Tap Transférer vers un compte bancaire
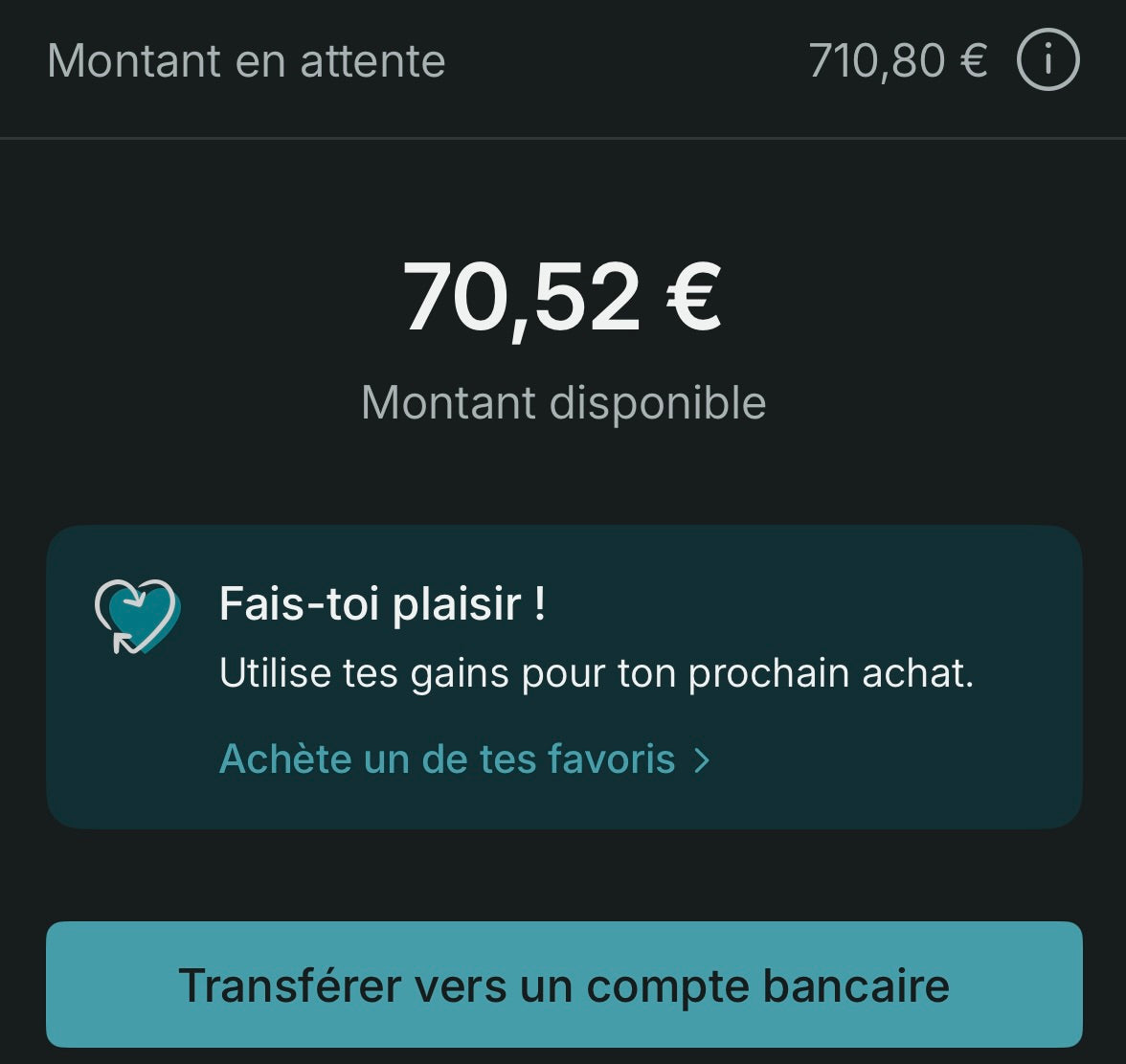The image size is (1126, 1064). point(564,985)
